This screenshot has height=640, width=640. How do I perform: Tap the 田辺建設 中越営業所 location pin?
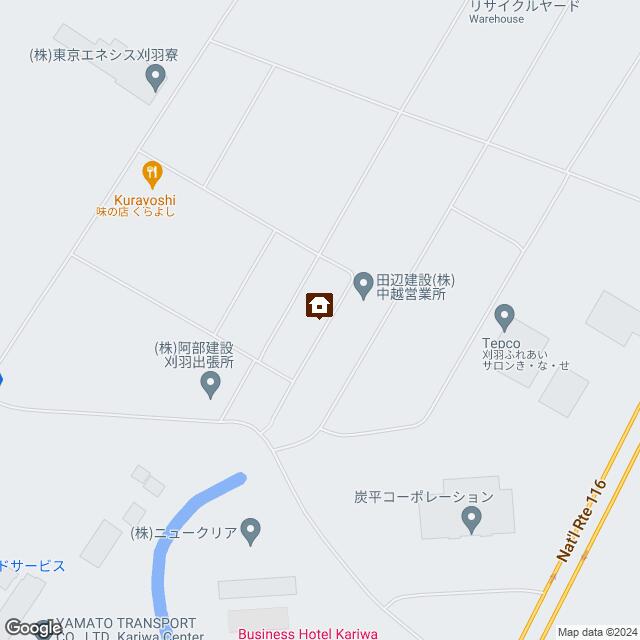coord(363,285)
